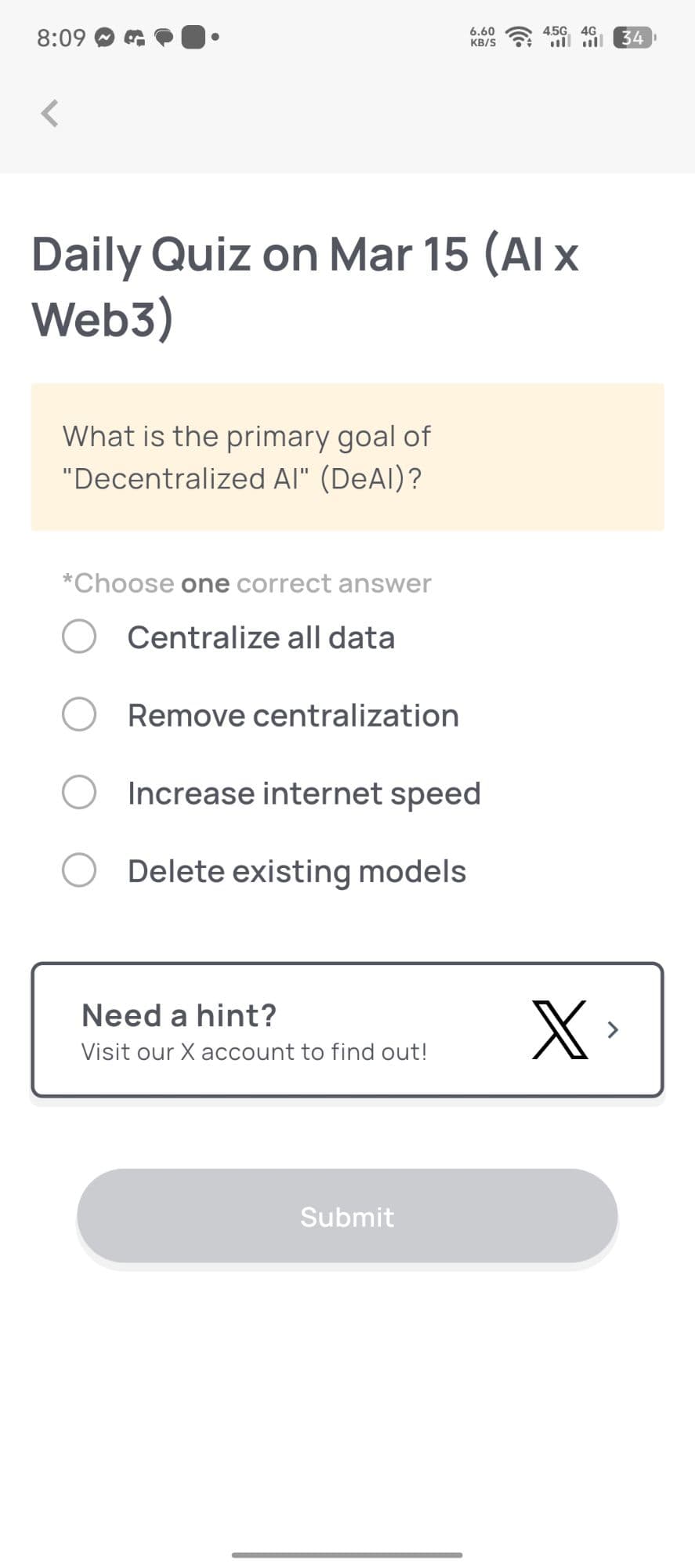
Task: Expand the hint card via the chevron
Action: (613, 1030)
